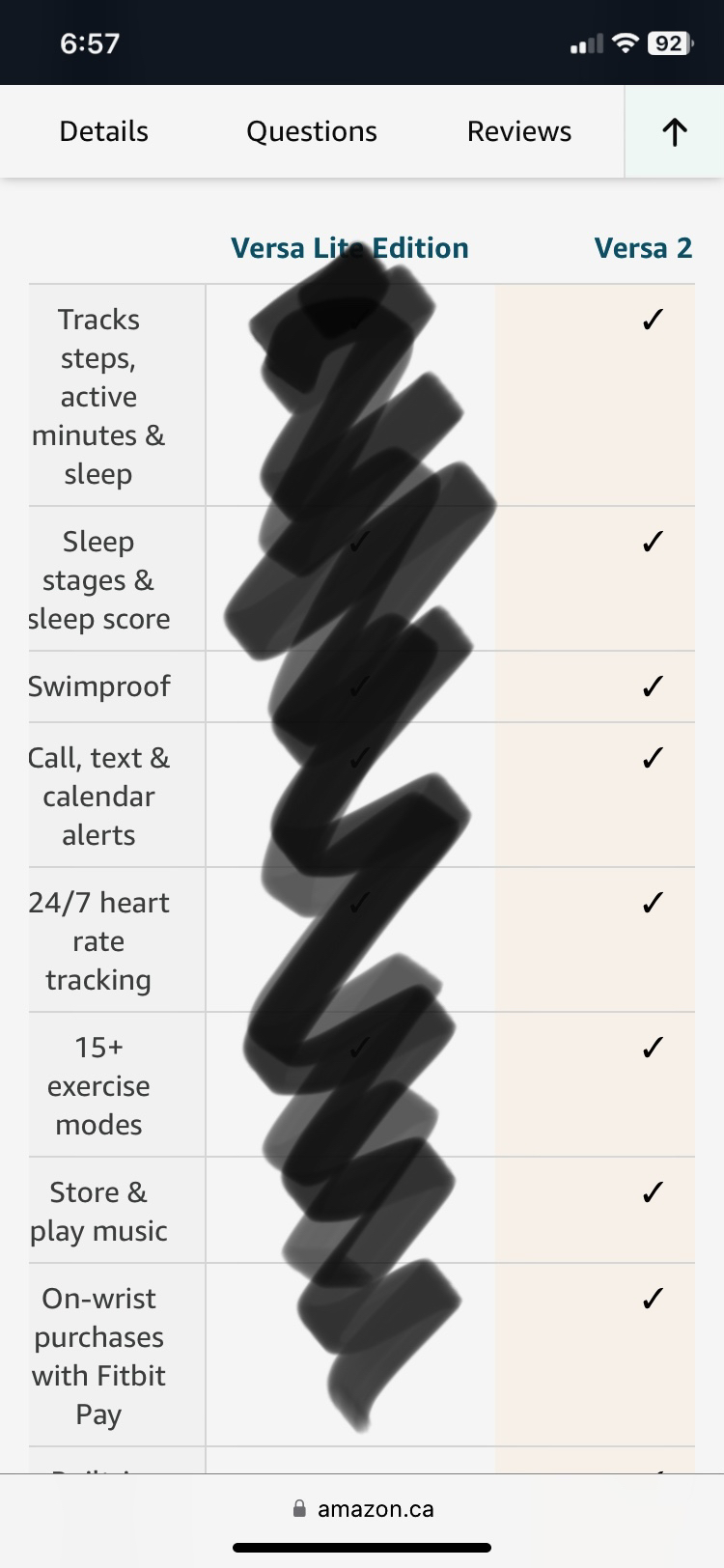Tap the up arrow to return to top
The width and height of the screenshot is (724, 1568).
pos(675,132)
